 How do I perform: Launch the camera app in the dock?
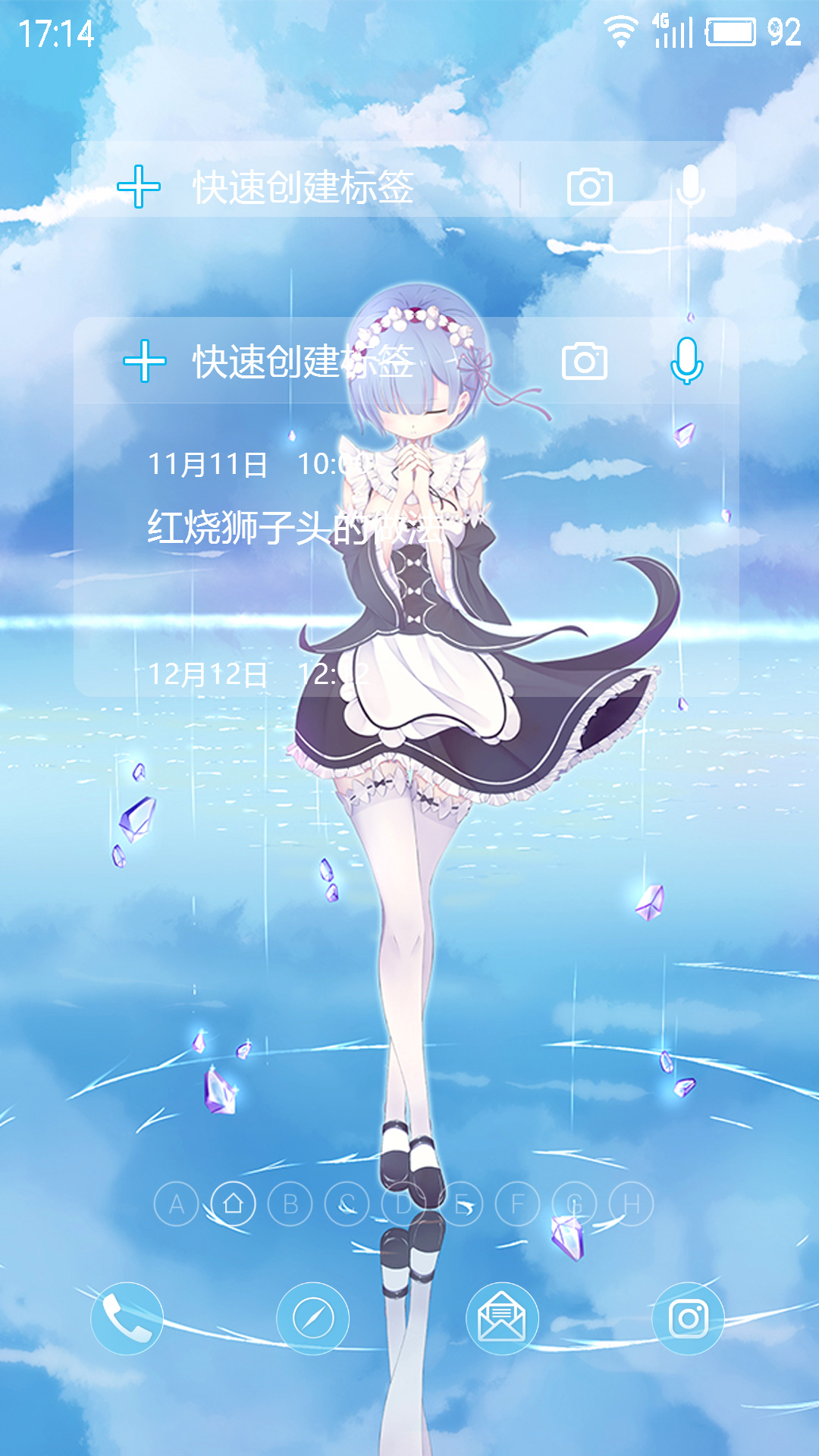tap(688, 1319)
